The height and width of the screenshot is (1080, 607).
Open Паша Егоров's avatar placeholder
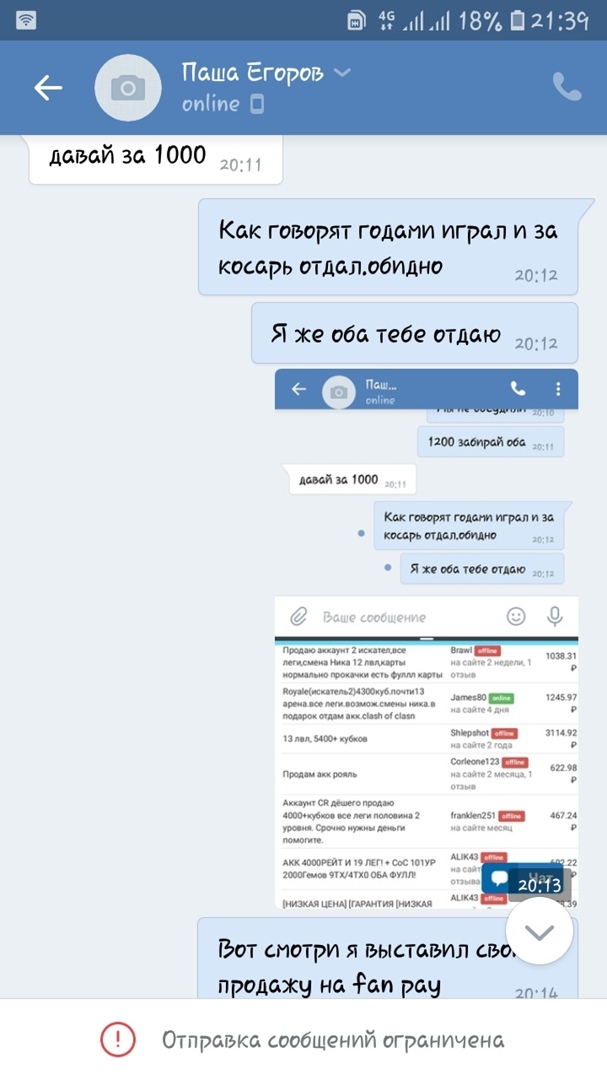click(128, 88)
